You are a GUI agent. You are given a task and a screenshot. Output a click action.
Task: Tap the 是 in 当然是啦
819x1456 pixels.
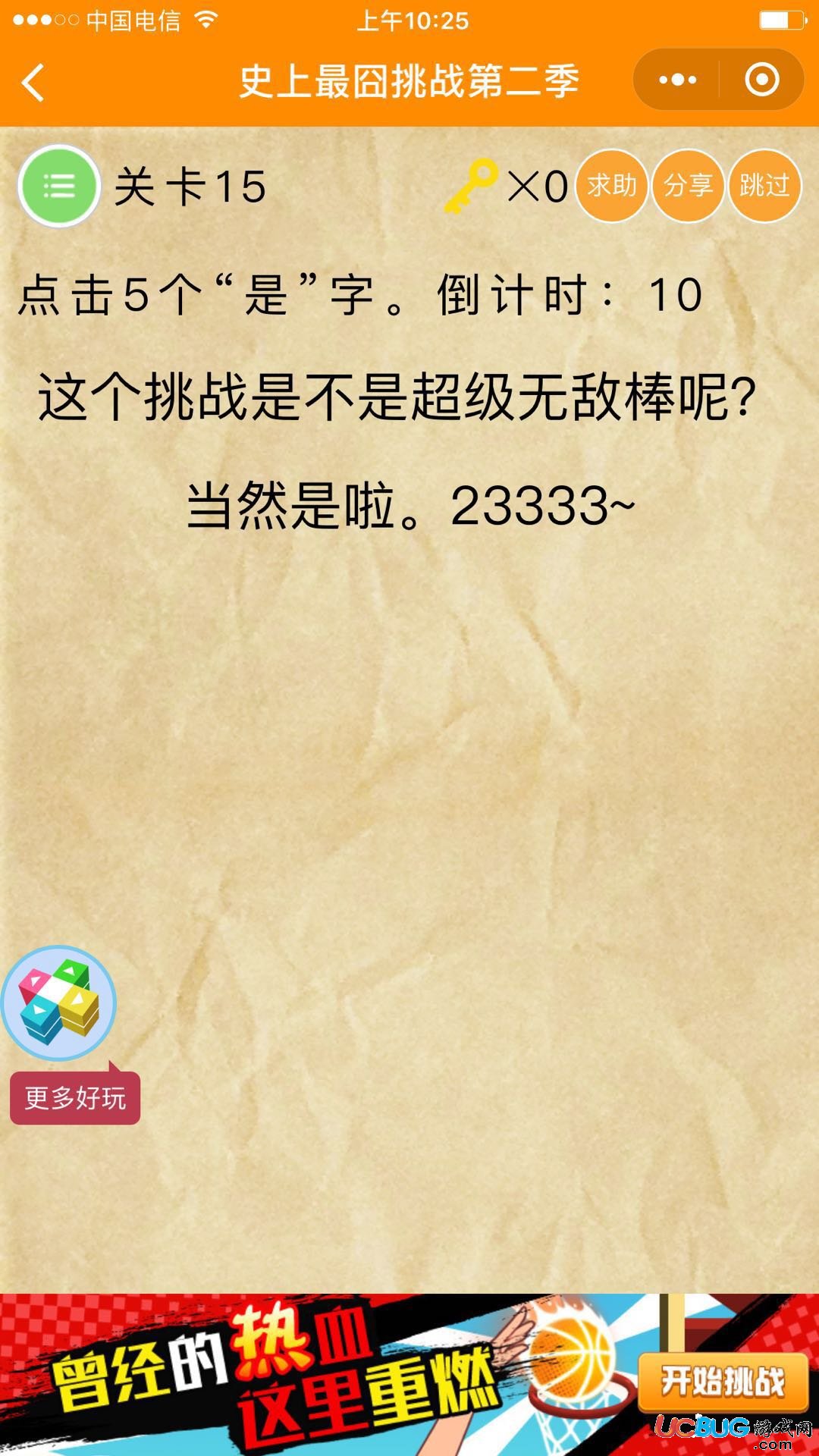coord(315,506)
